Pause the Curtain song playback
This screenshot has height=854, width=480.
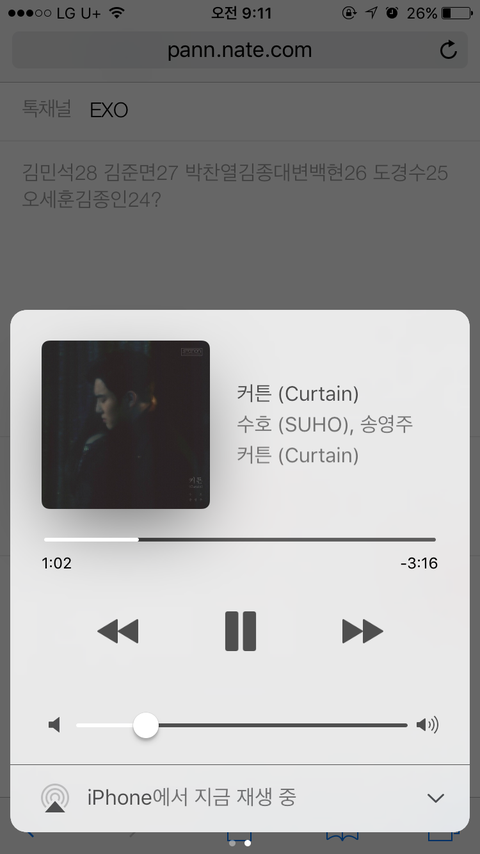pyautogui.click(x=240, y=631)
